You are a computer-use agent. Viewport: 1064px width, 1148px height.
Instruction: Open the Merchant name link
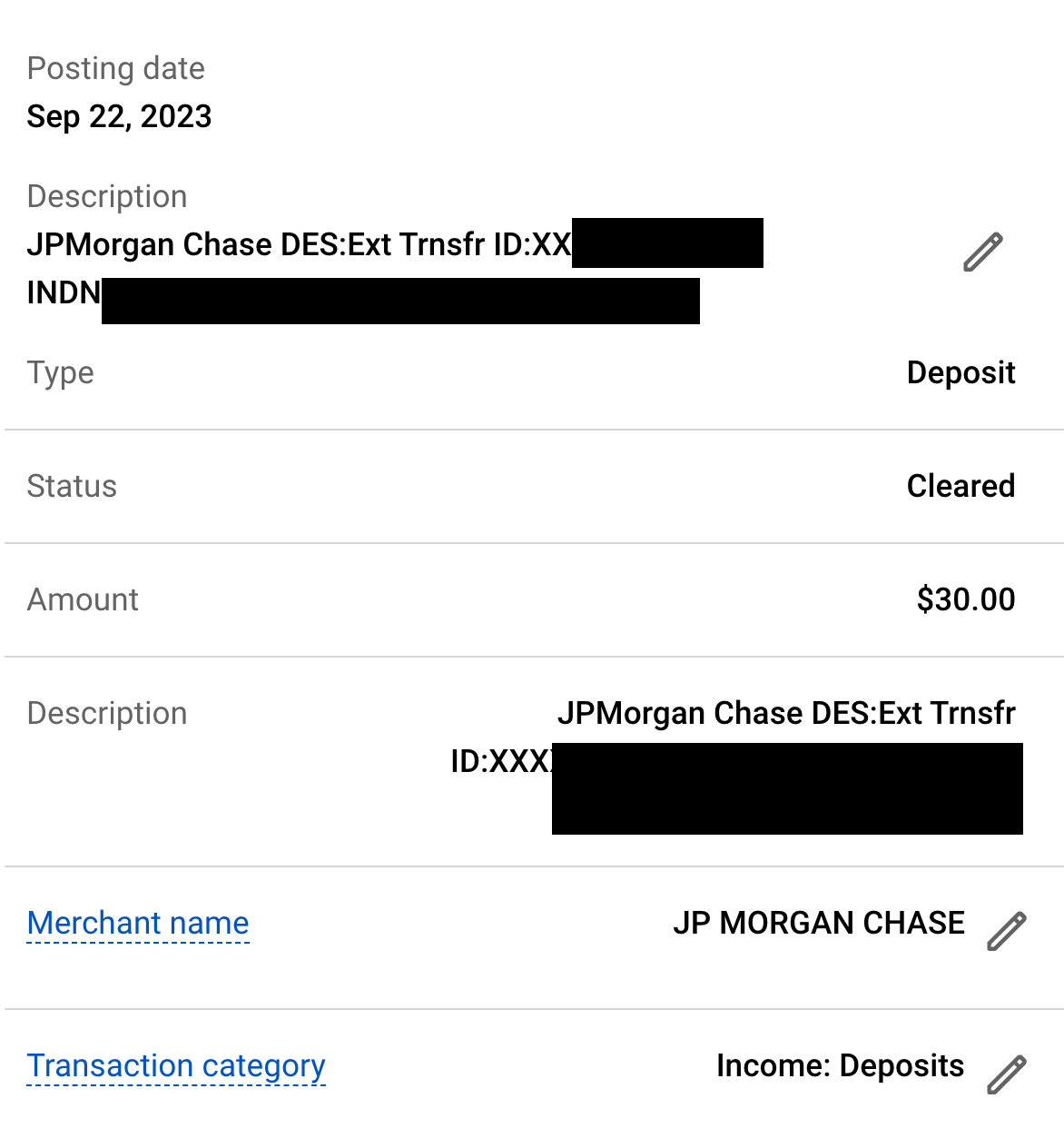[x=138, y=923]
